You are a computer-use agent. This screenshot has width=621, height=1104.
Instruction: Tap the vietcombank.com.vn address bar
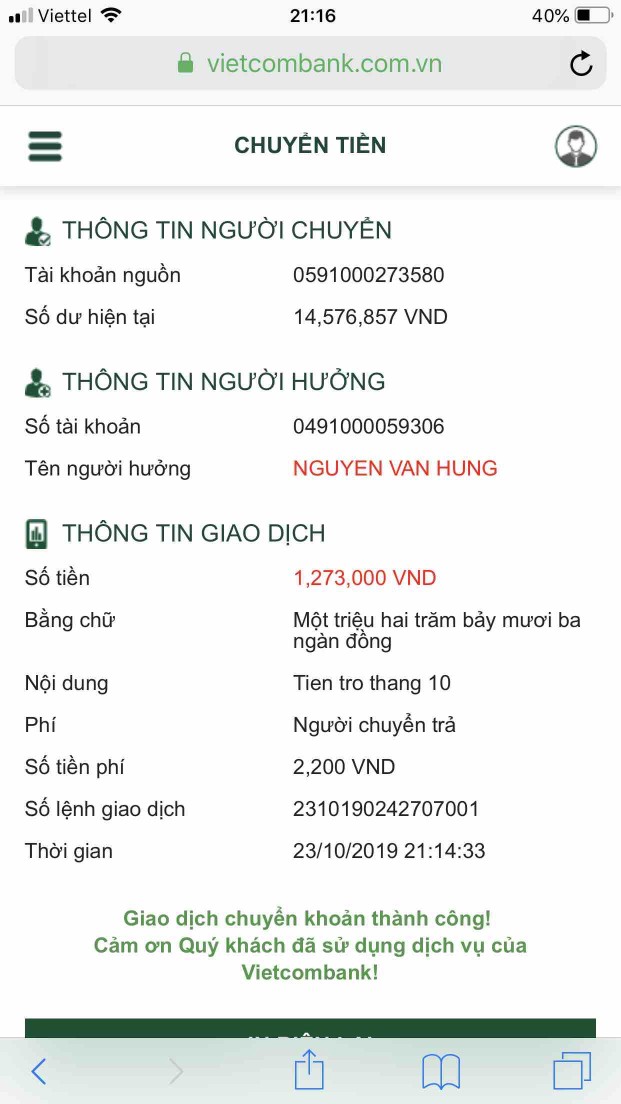310,65
